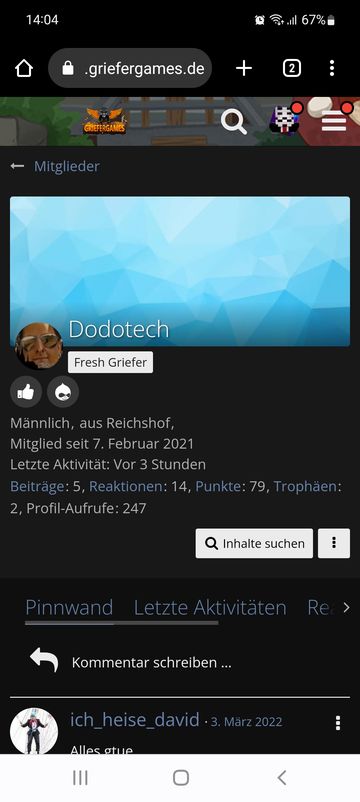Screen dimensions: 360x802
Task: Open Dodotech's Beiträge link
Action: tap(37, 486)
